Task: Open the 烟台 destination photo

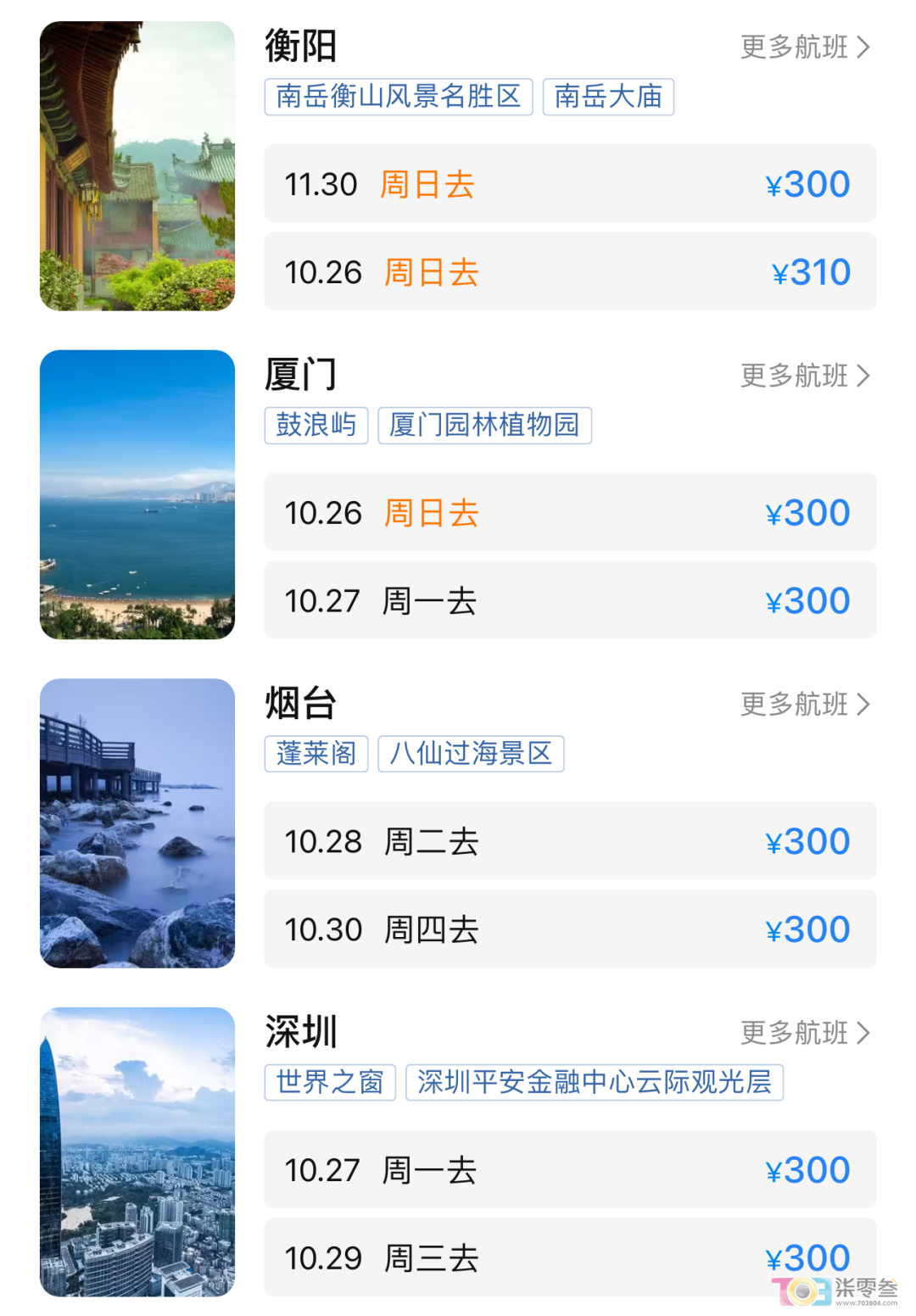Action: (x=137, y=823)
